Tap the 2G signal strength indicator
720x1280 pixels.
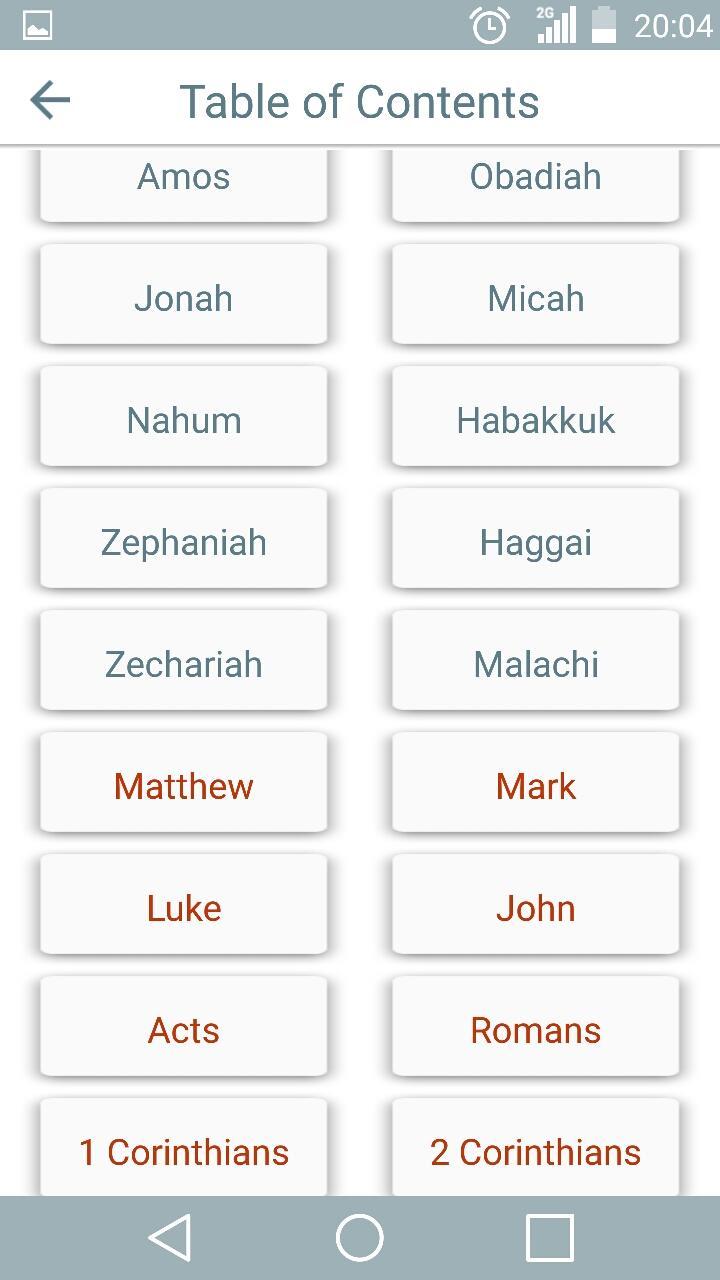(x=556, y=27)
